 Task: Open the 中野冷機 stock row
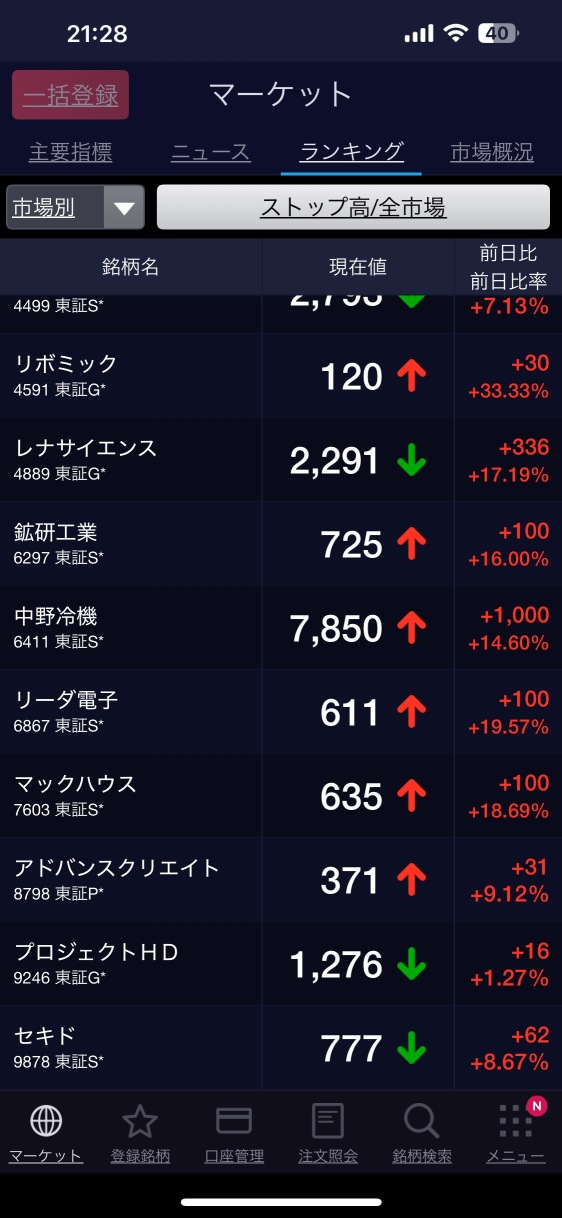click(x=281, y=628)
